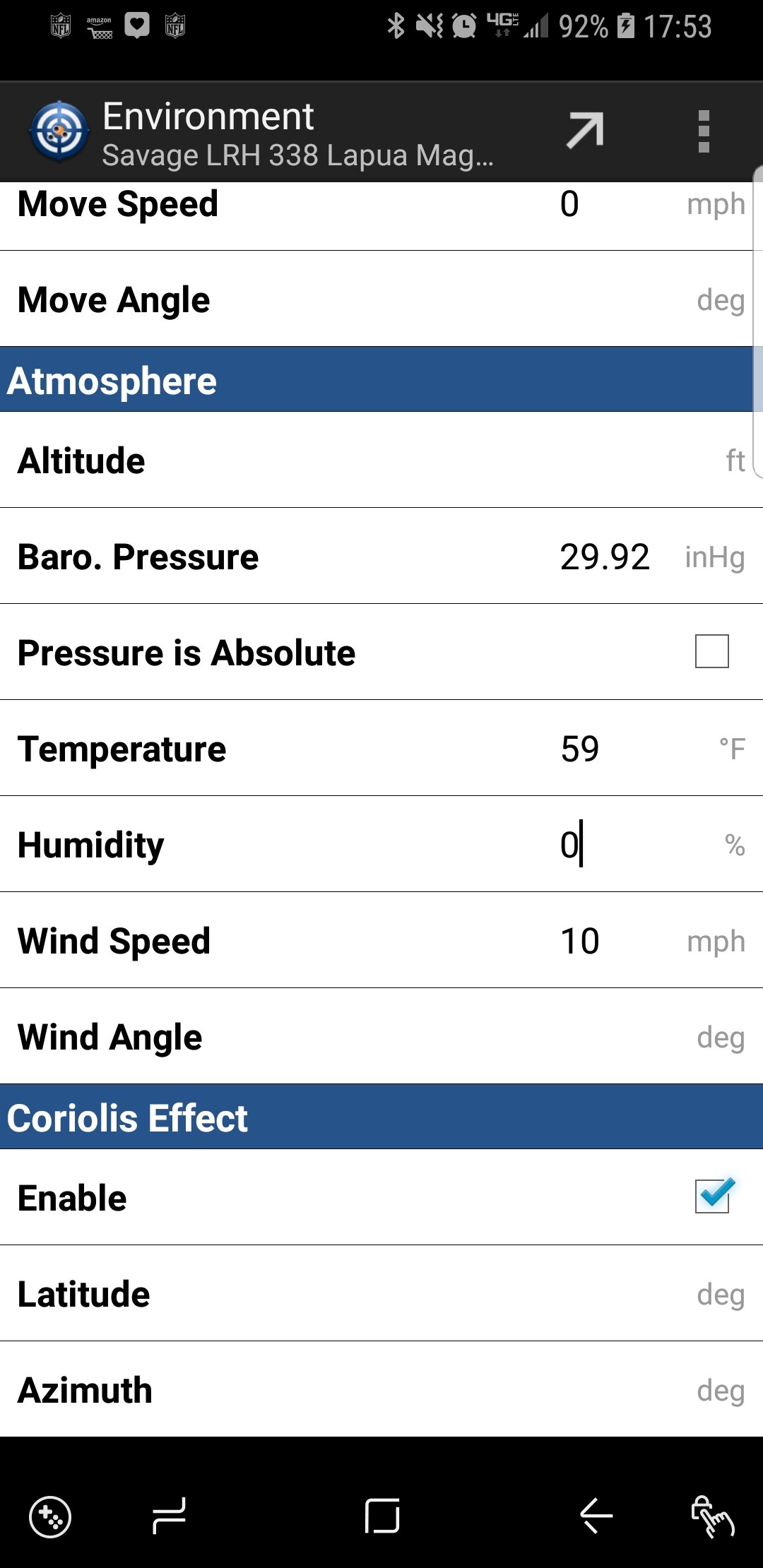Tap the arrow icon in the app bar
Image resolution: width=763 pixels, height=1568 pixels.
coord(585,131)
